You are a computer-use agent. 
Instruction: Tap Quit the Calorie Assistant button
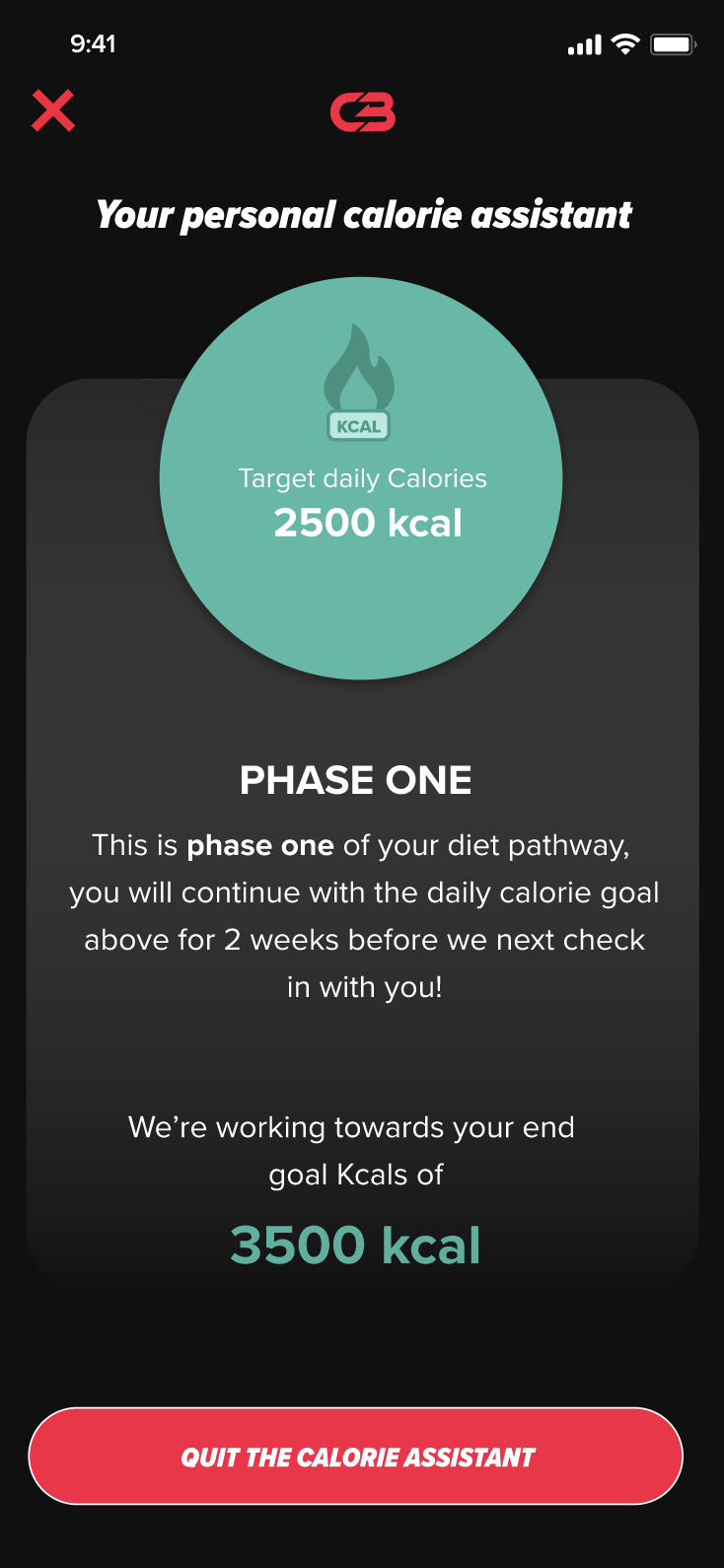pos(356,1456)
